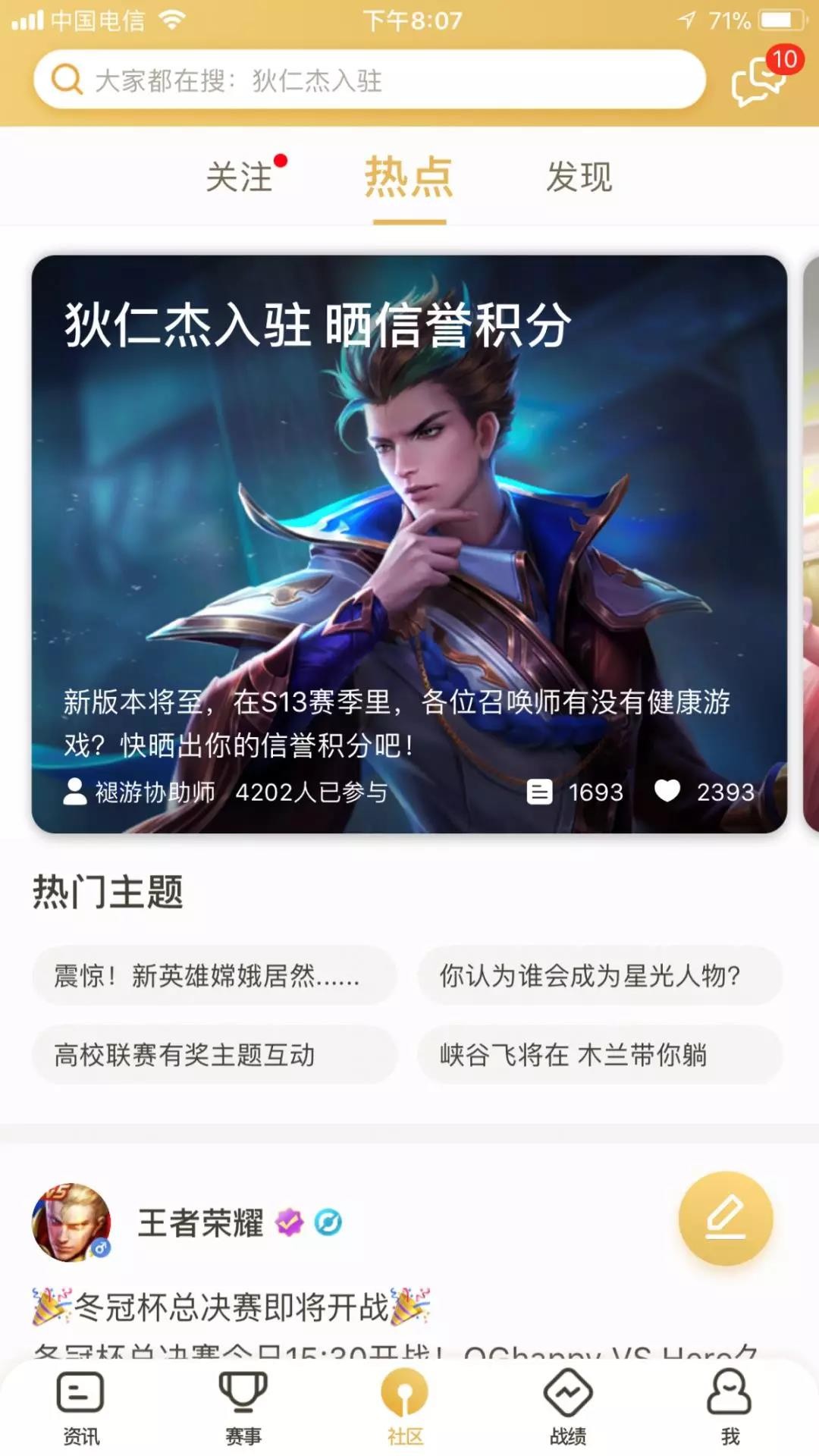Open the 我 profile tab

[730, 1407]
